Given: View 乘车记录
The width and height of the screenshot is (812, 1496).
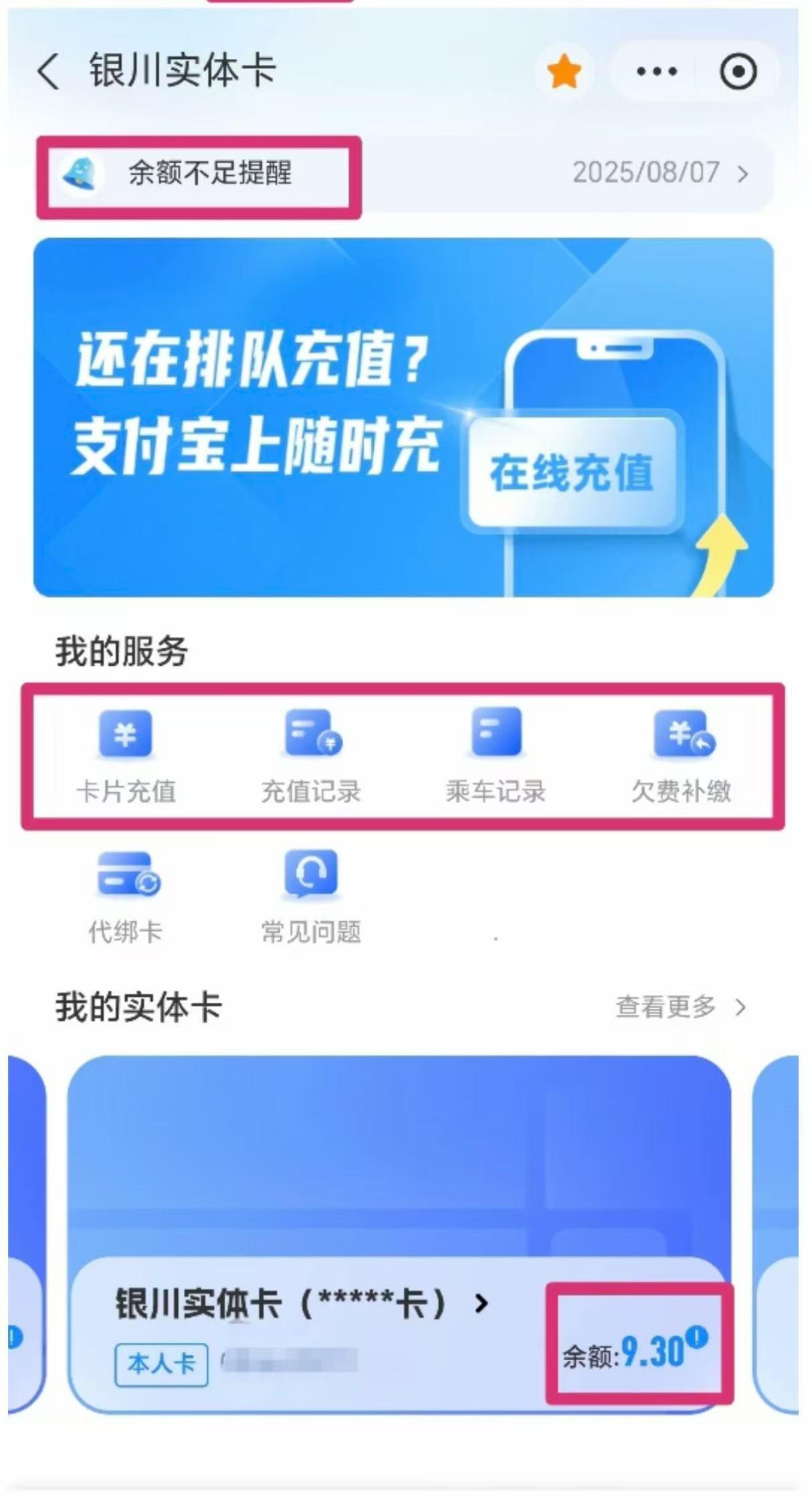Looking at the screenshot, I should (496, 755).
